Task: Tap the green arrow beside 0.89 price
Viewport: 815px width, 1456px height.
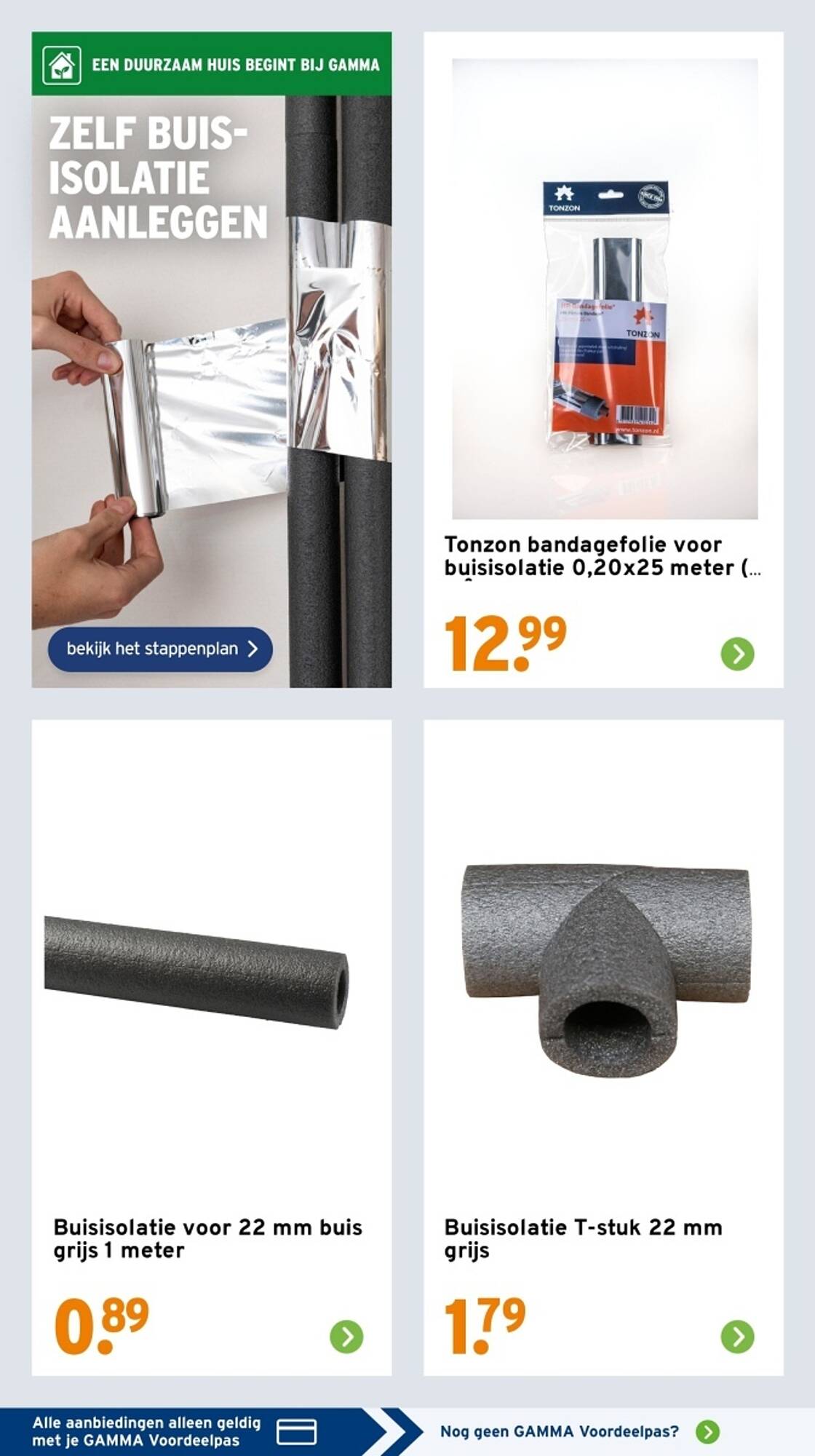Action: click(346, 1337)
